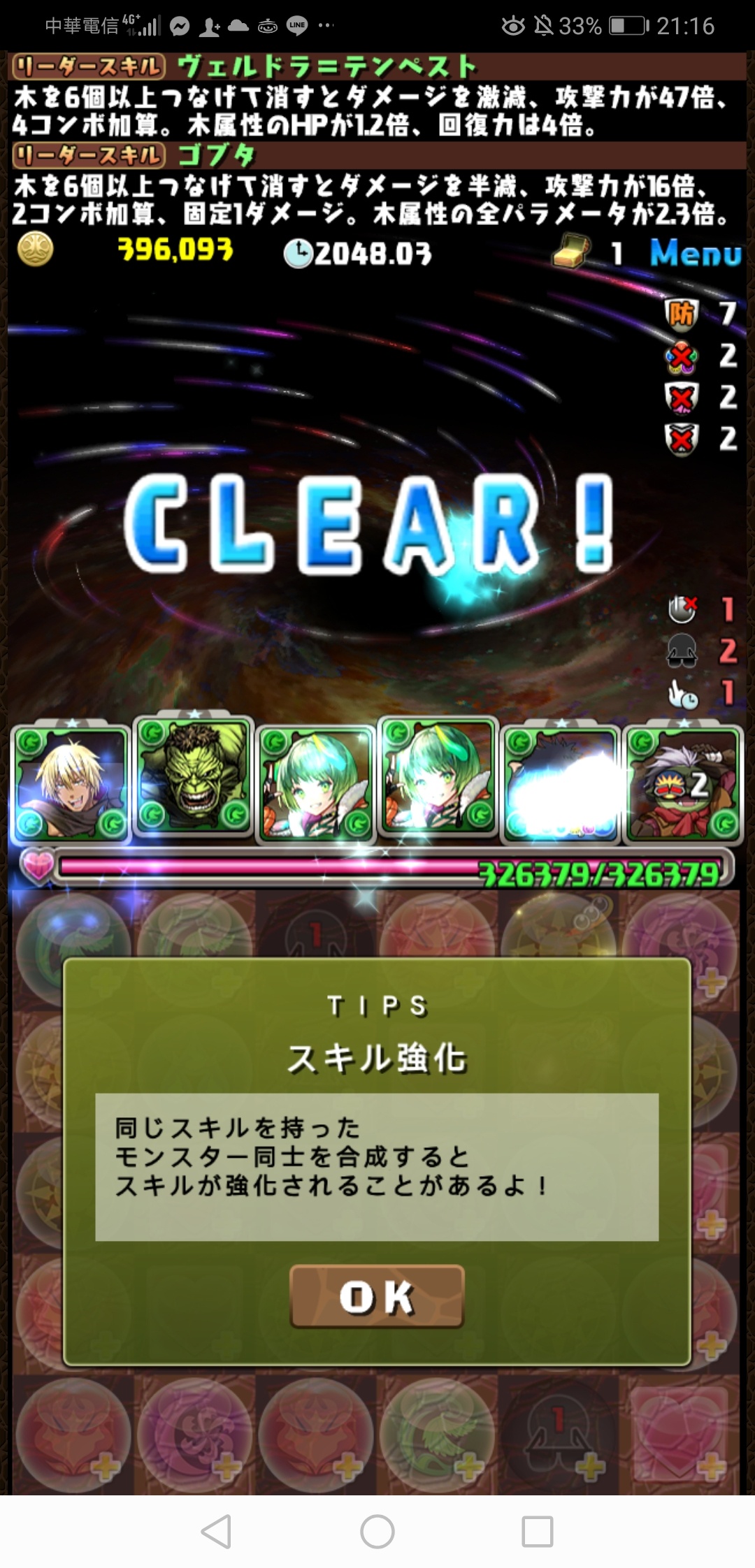Open the Menu button

695,253
